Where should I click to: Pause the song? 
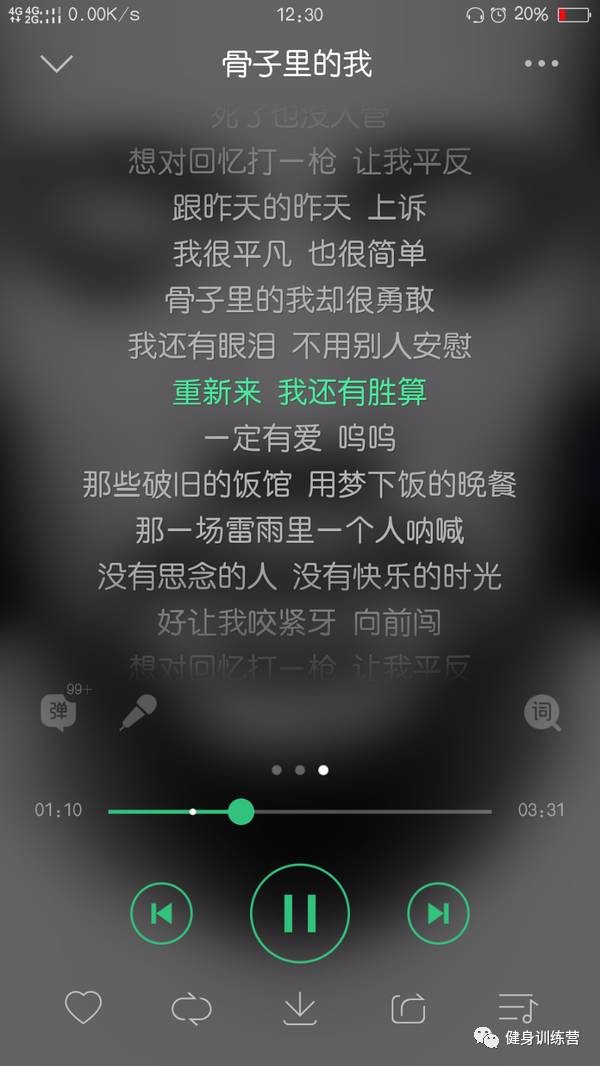299,913
